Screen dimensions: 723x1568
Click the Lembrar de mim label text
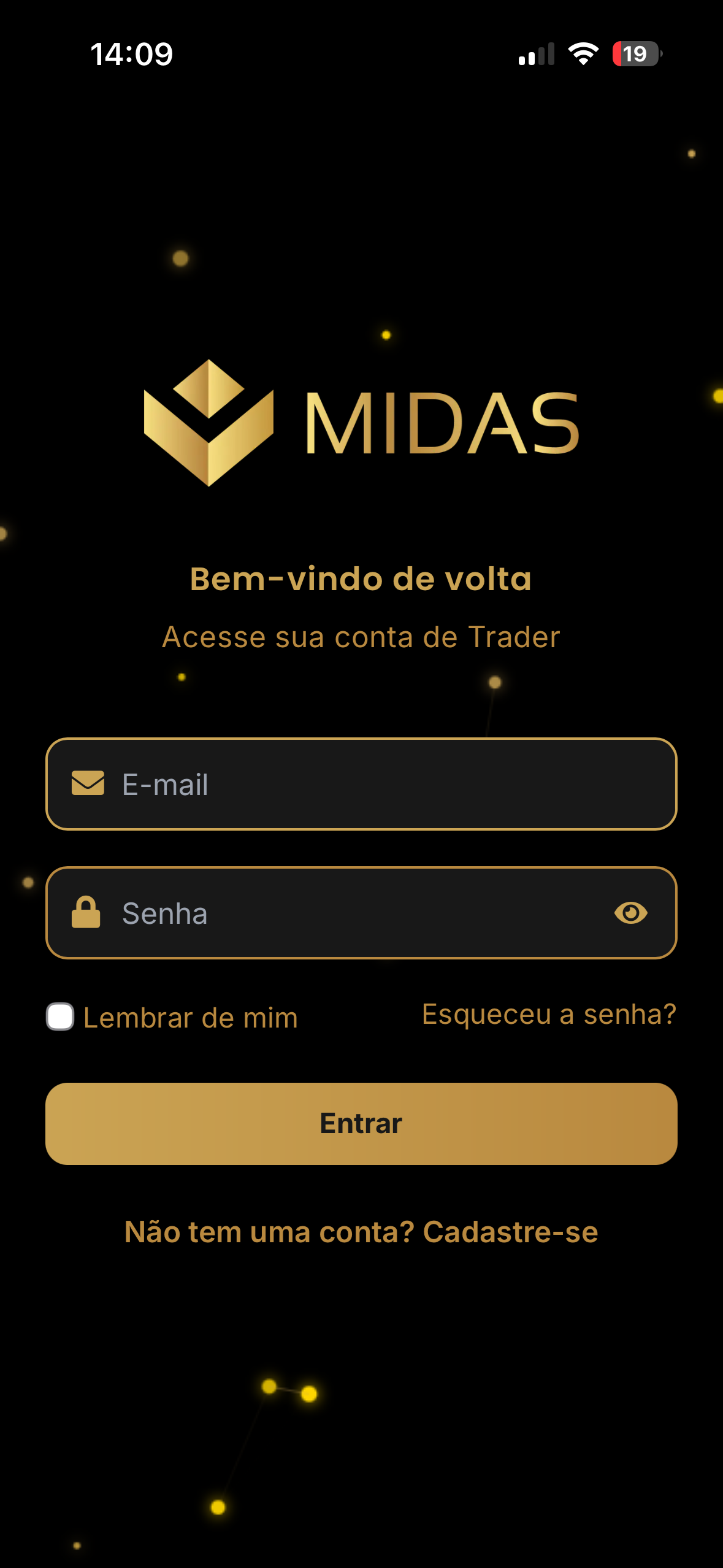click(x=190, y=1017)
